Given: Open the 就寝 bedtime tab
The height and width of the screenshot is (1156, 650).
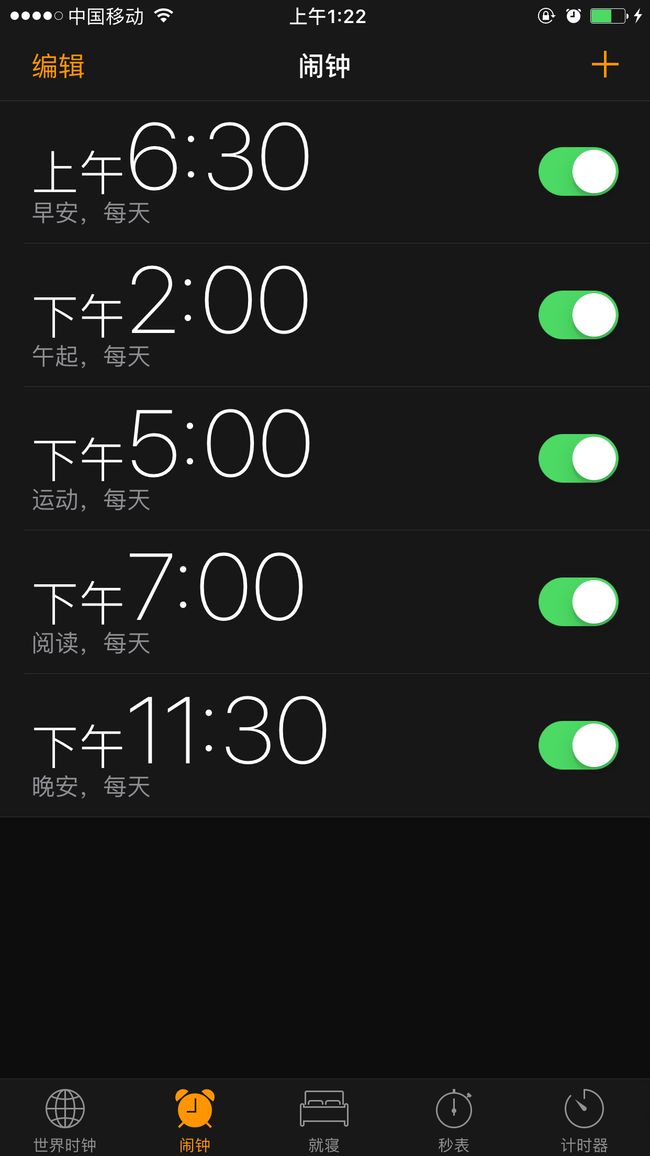Looking at the screenshot, I should 324,1120.
